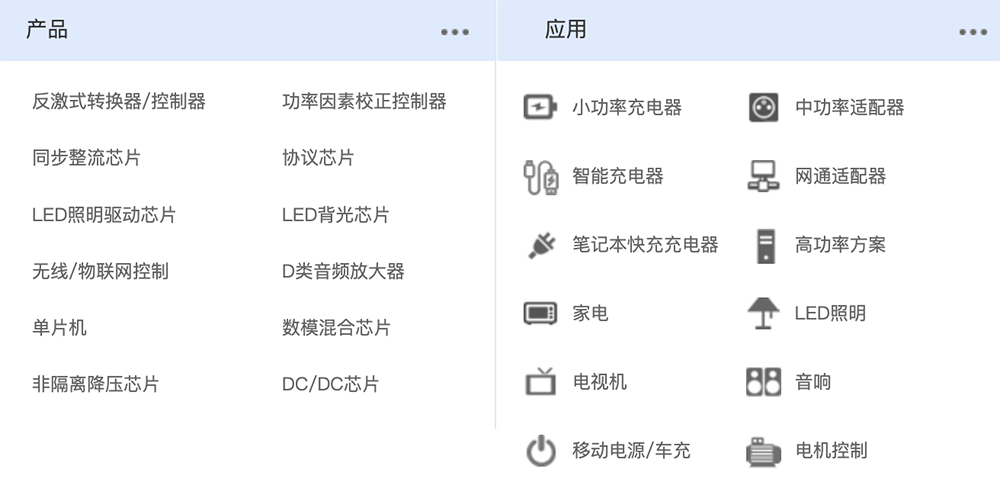Open 反激式转换器/控制器 product category
The width and height of the screenshot is (1000, 485).
[119, 101]
